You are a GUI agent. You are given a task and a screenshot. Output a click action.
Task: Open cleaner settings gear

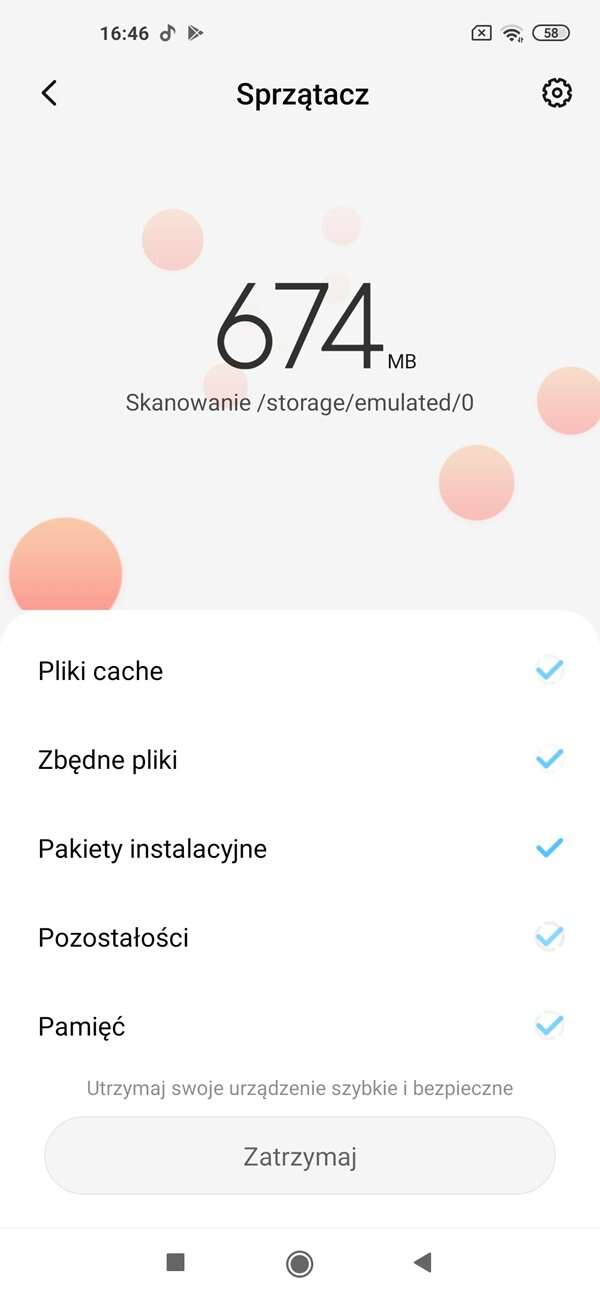[x=556, y=93]
